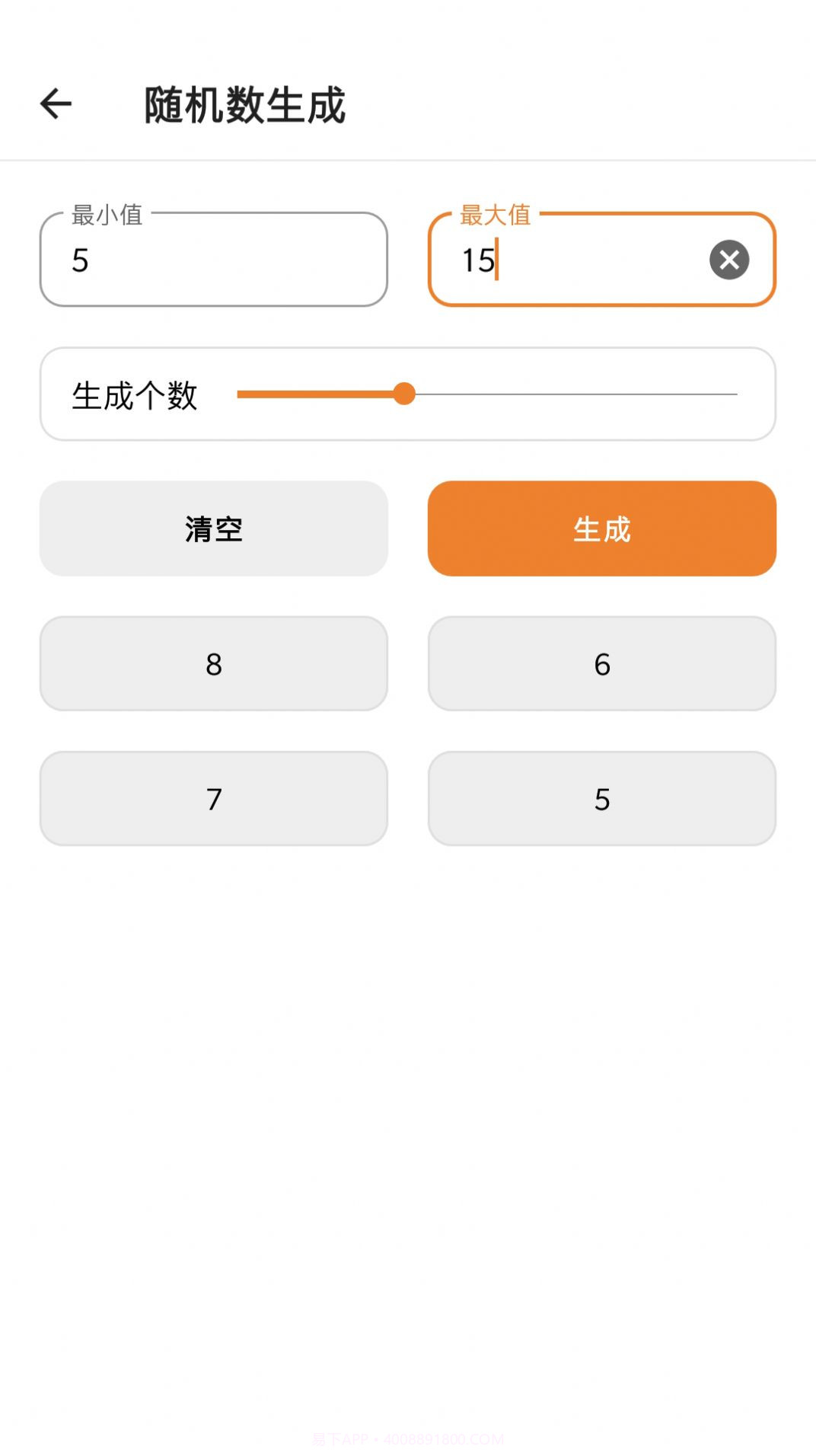Select the generated number 6
The width and height of the screenshot is (816, 1456).
pyautogui.click(x=602, y=663)
